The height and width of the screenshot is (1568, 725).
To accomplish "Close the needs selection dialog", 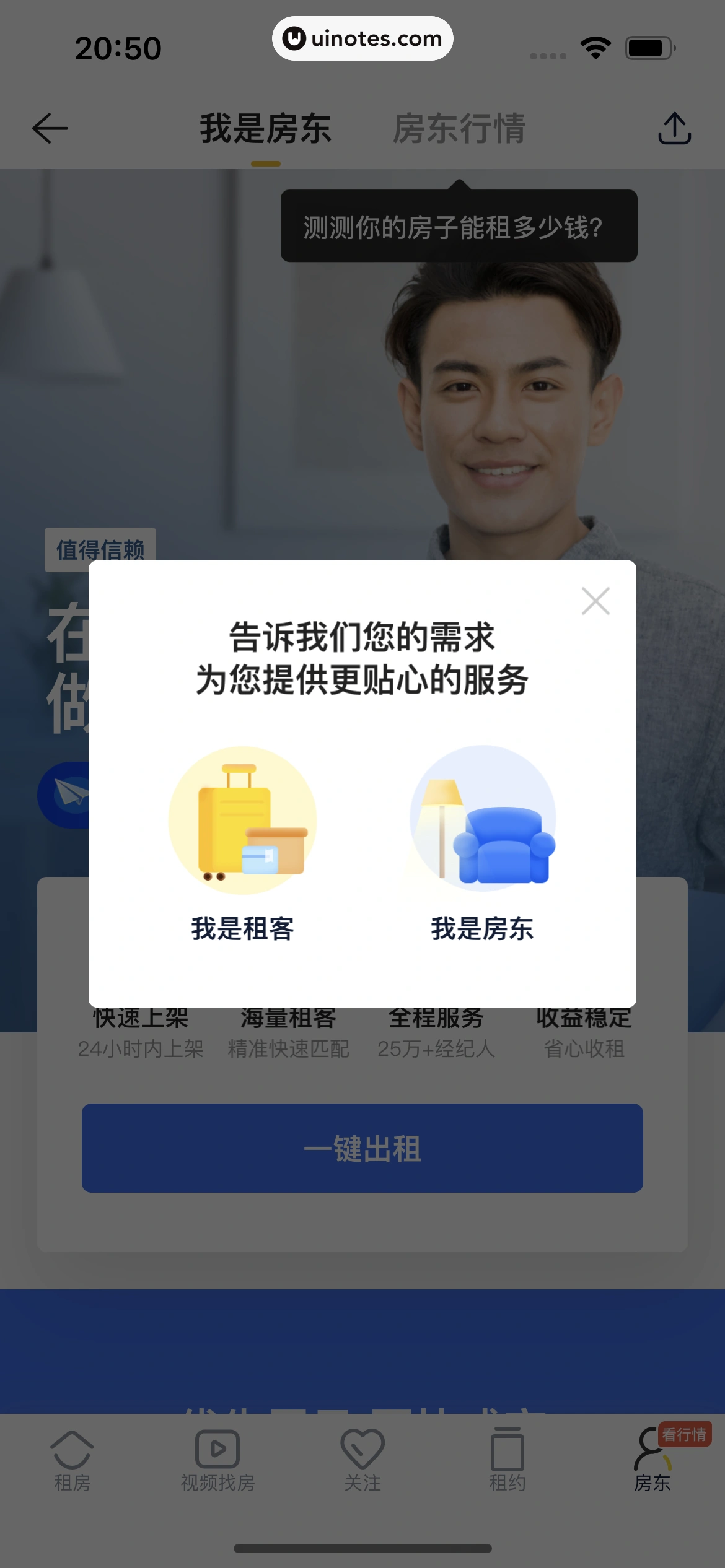I will coord(595,601).
